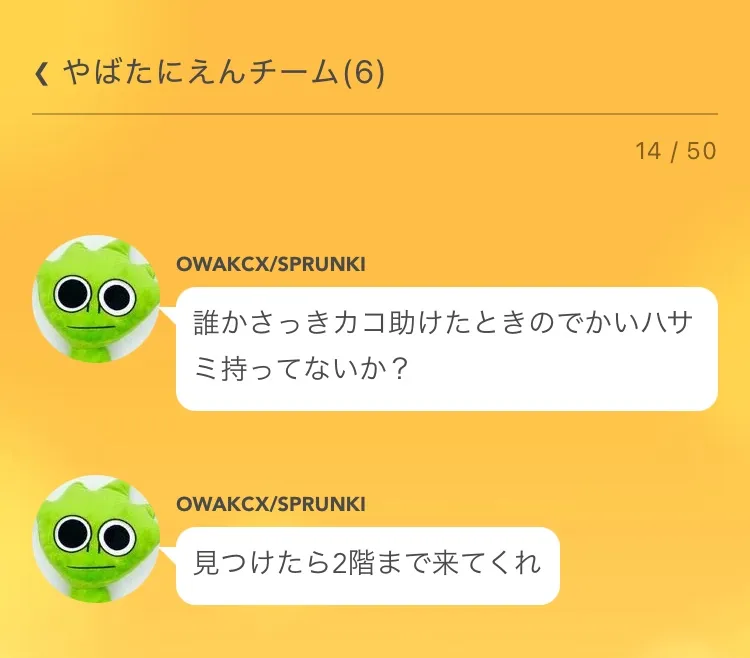
Task: Open the avatar beside the ハサミ message
Action: click(96, 299)
